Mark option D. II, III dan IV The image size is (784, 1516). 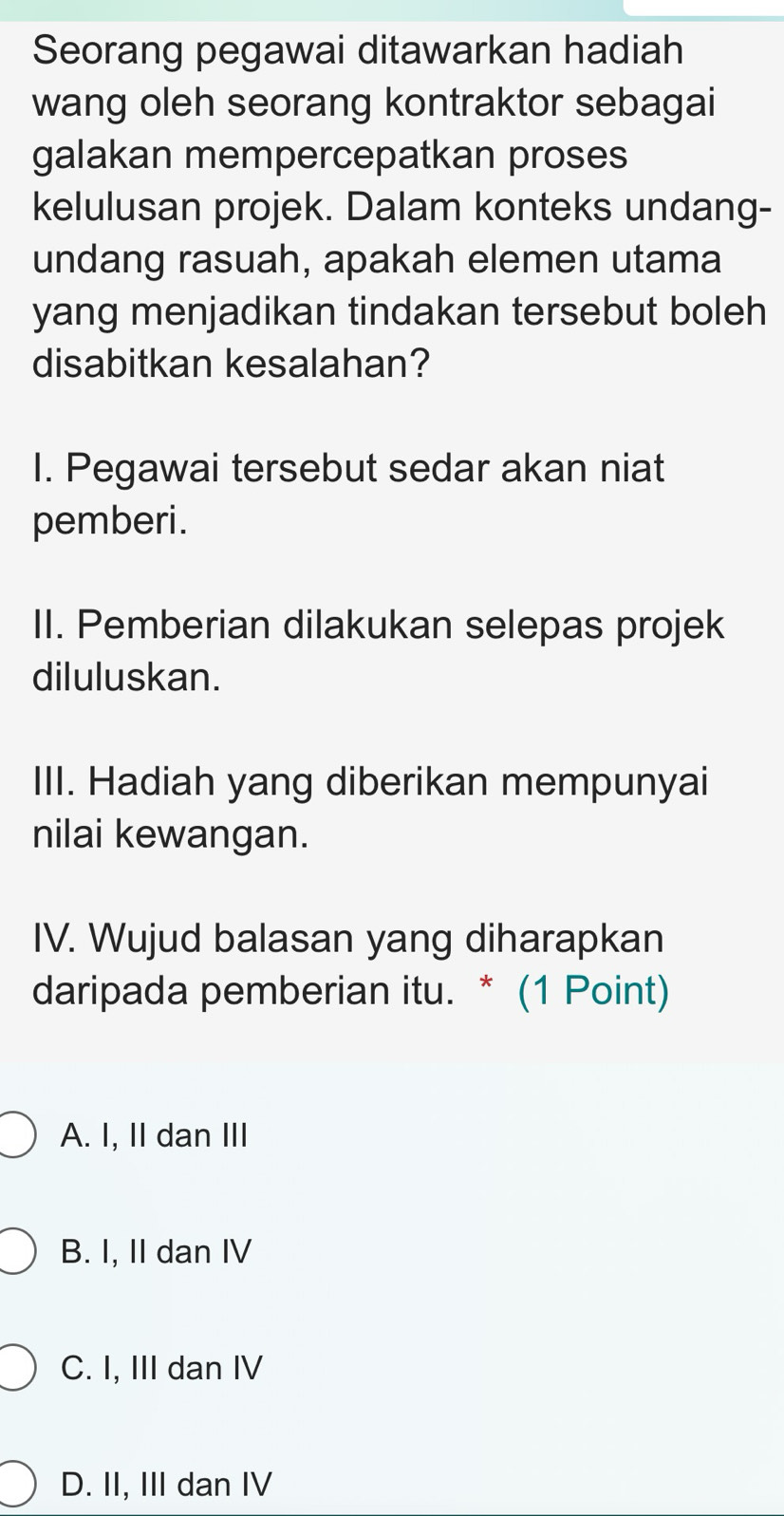15,1485
